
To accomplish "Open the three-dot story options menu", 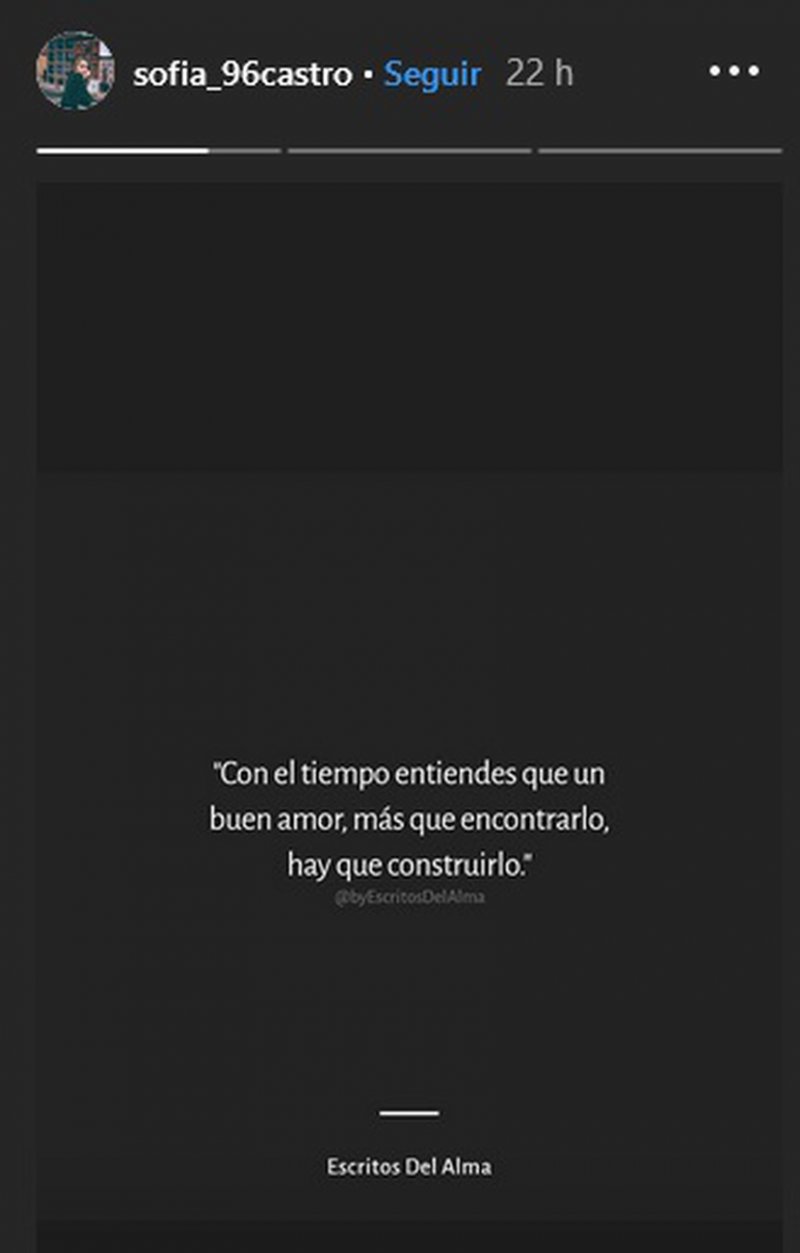I will click(734, 72).
